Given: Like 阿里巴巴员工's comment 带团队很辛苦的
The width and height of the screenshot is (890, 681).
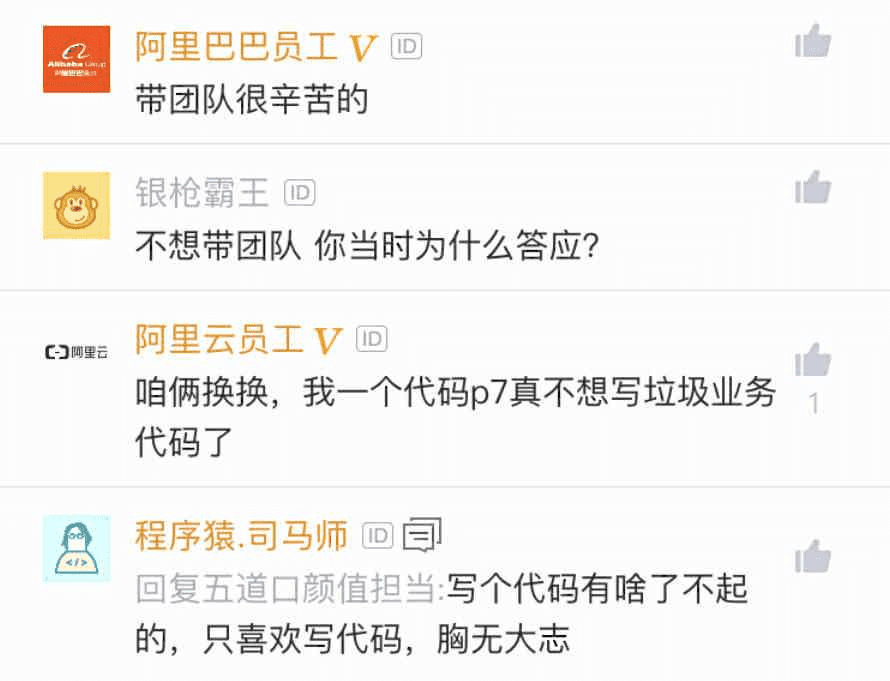Looking at the screenshot, I should pos(813,42).
